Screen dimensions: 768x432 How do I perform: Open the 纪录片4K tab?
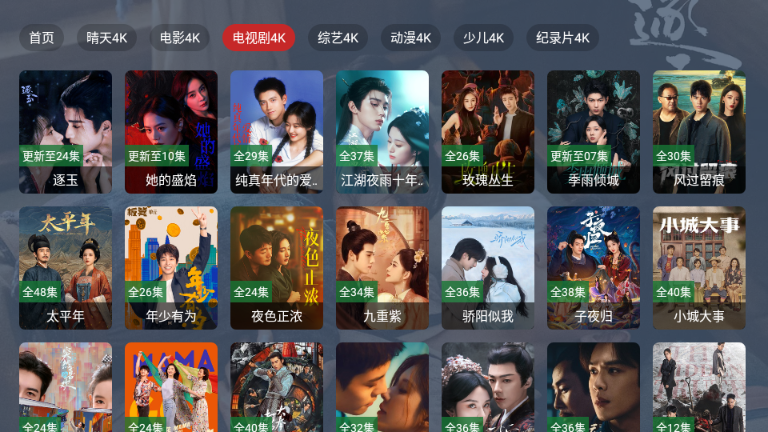pos(562,38)
